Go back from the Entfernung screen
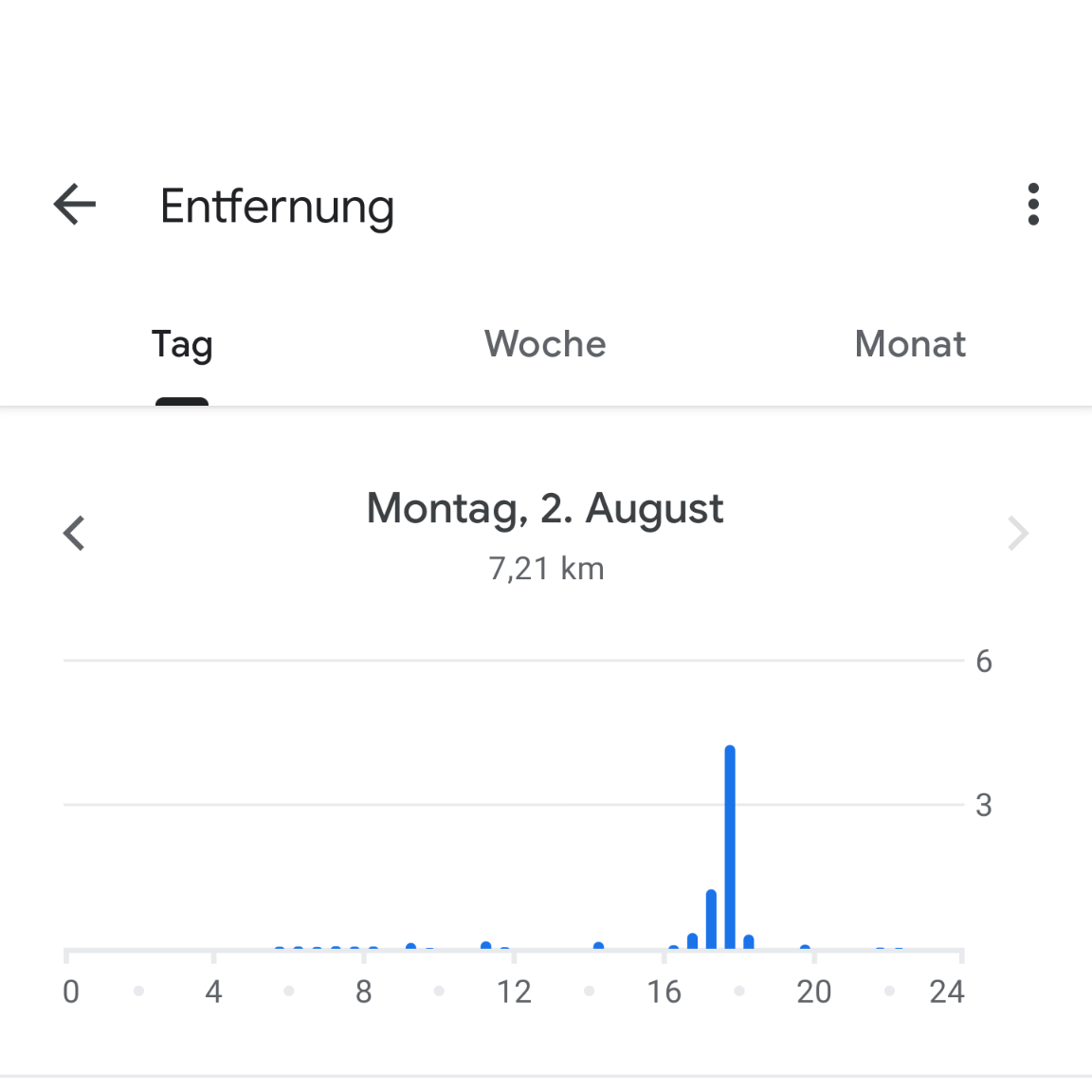The image size is (1092, 1092). point(75,204)
